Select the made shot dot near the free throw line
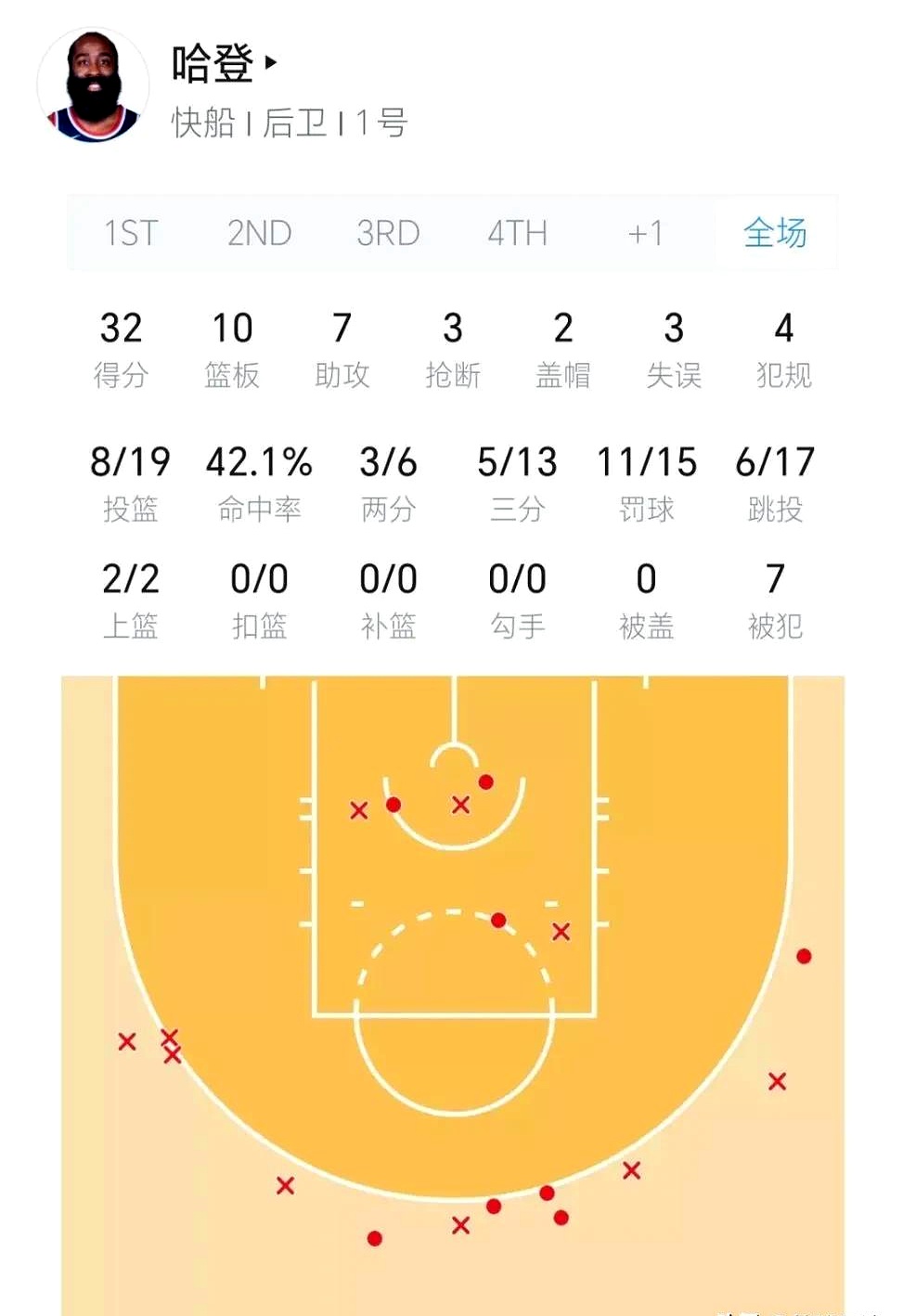The height and width of the screenshot is (1316, 903). (497, 920)
